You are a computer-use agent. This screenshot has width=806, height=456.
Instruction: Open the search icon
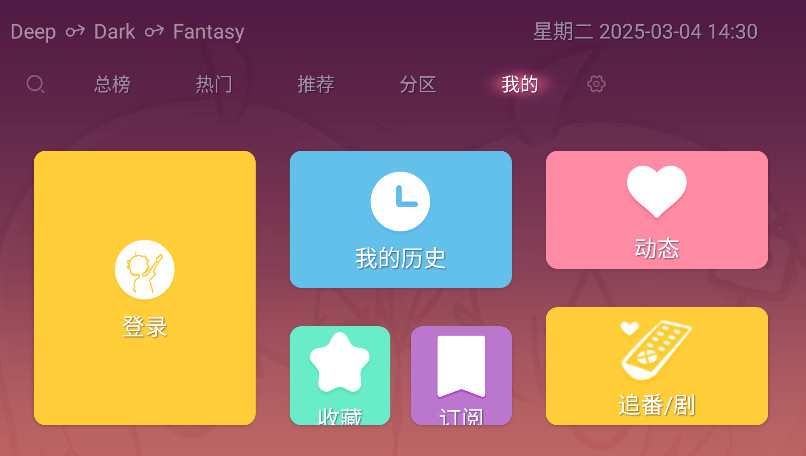coord(35,85)
